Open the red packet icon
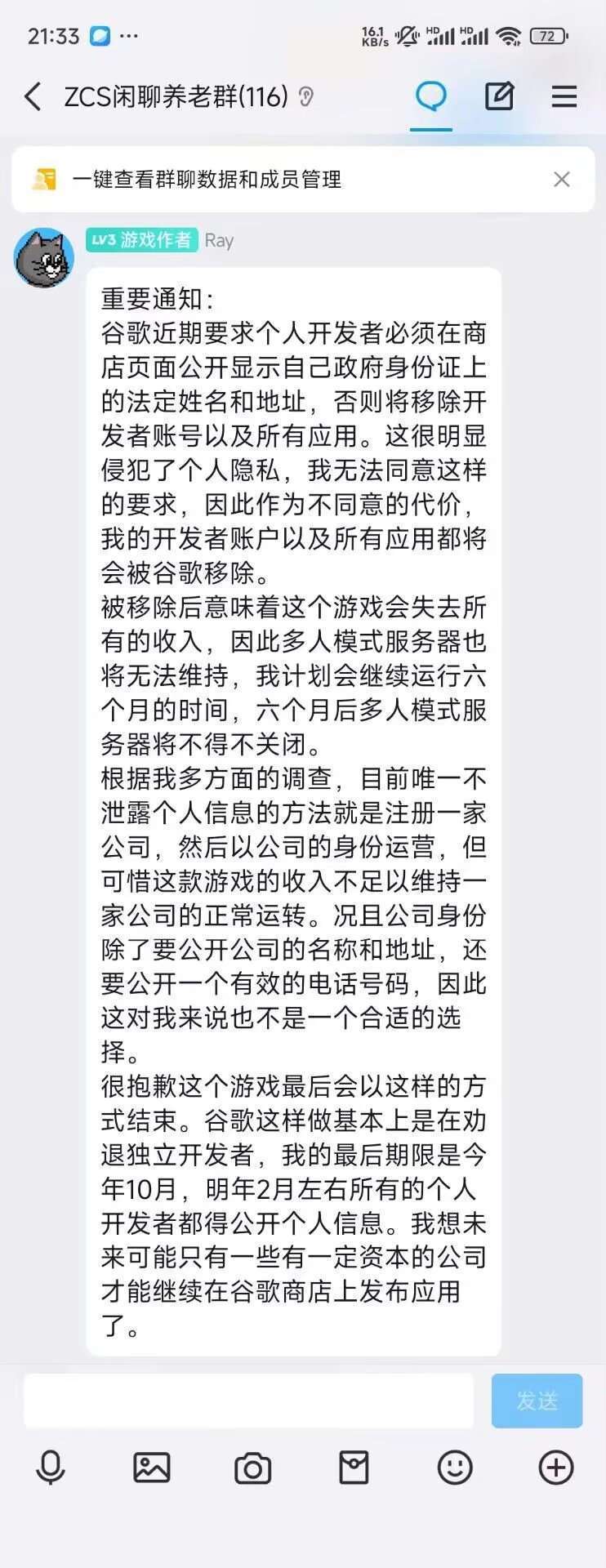The width and height of the screenshot is (606, 1568). click(354, 1468)
